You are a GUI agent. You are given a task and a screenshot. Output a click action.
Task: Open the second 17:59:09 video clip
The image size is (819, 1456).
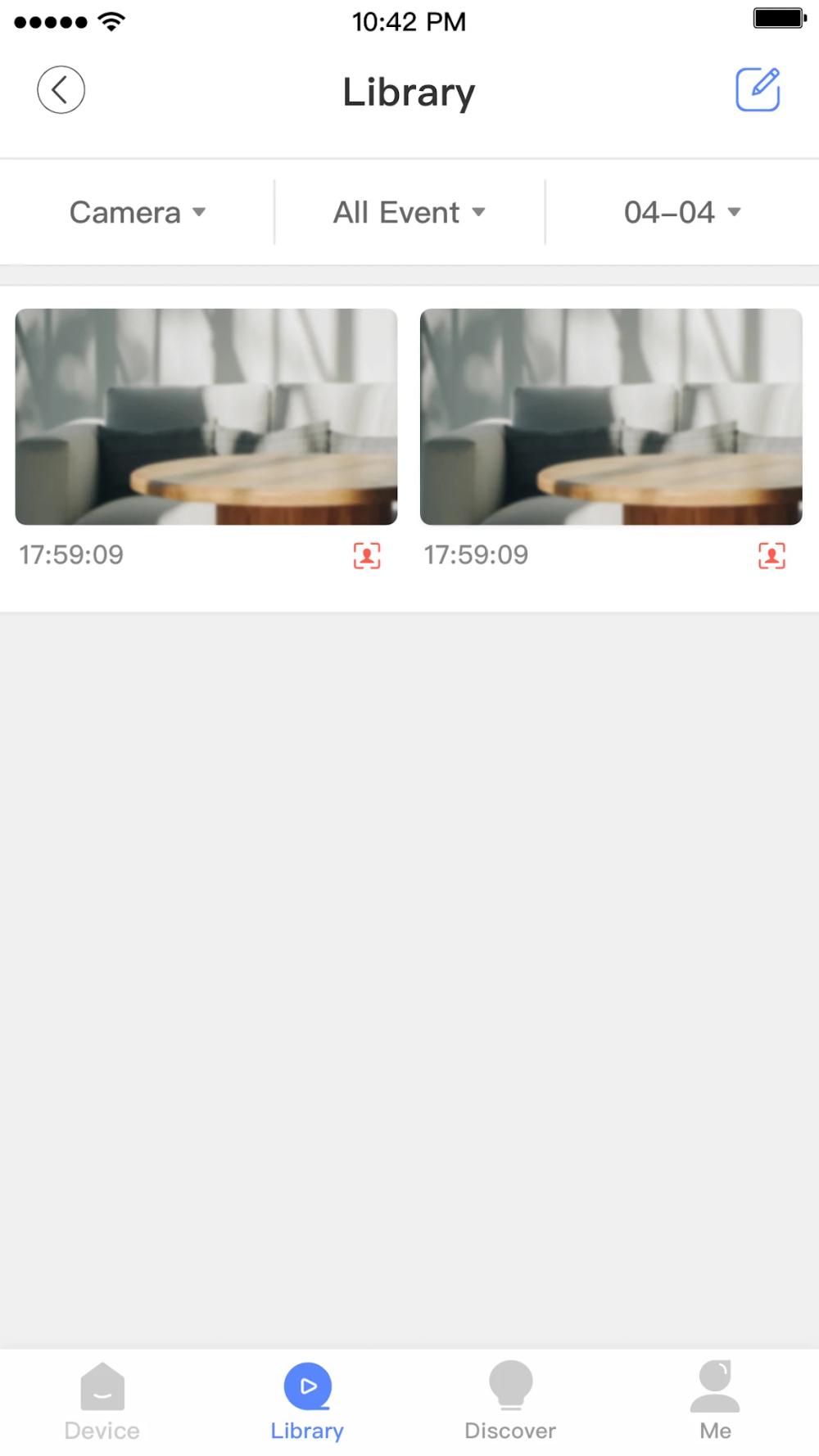click(x=611, y=414)
